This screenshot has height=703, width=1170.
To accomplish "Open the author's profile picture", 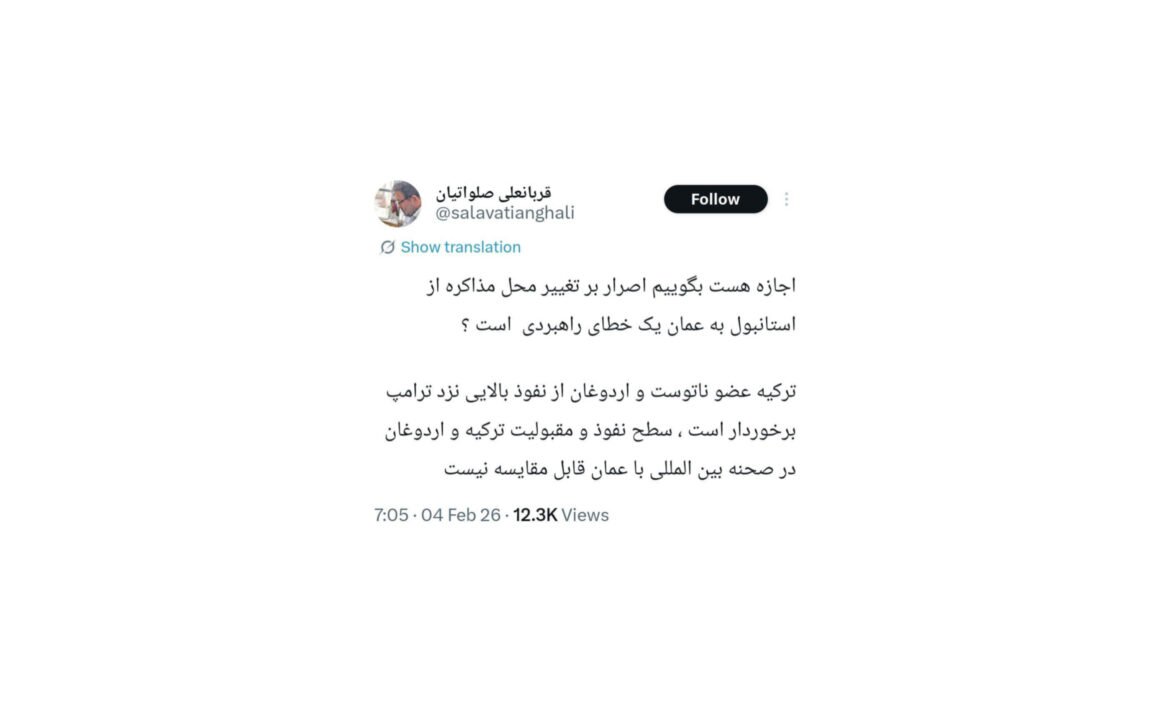I will 397,203.
